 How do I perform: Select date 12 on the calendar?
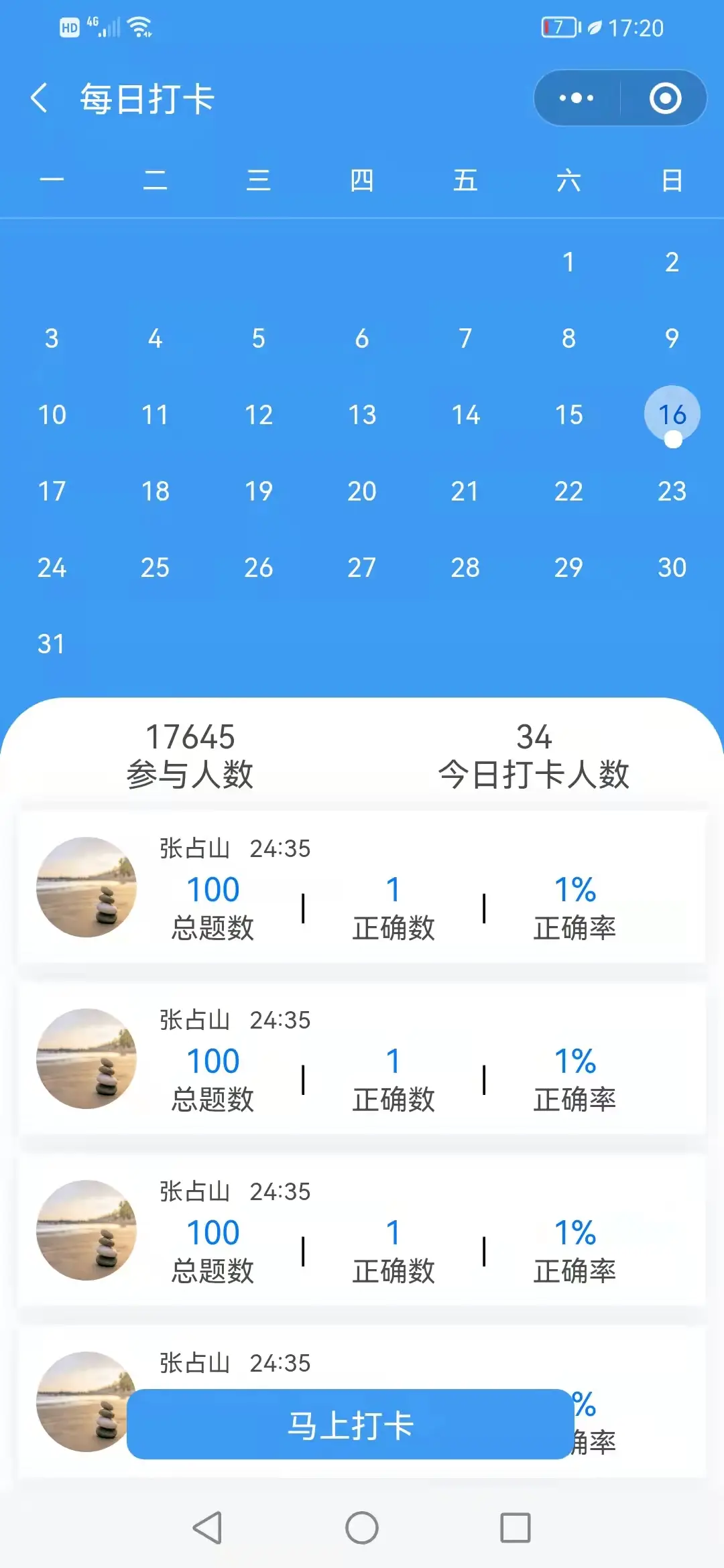[x=259, y=415]
